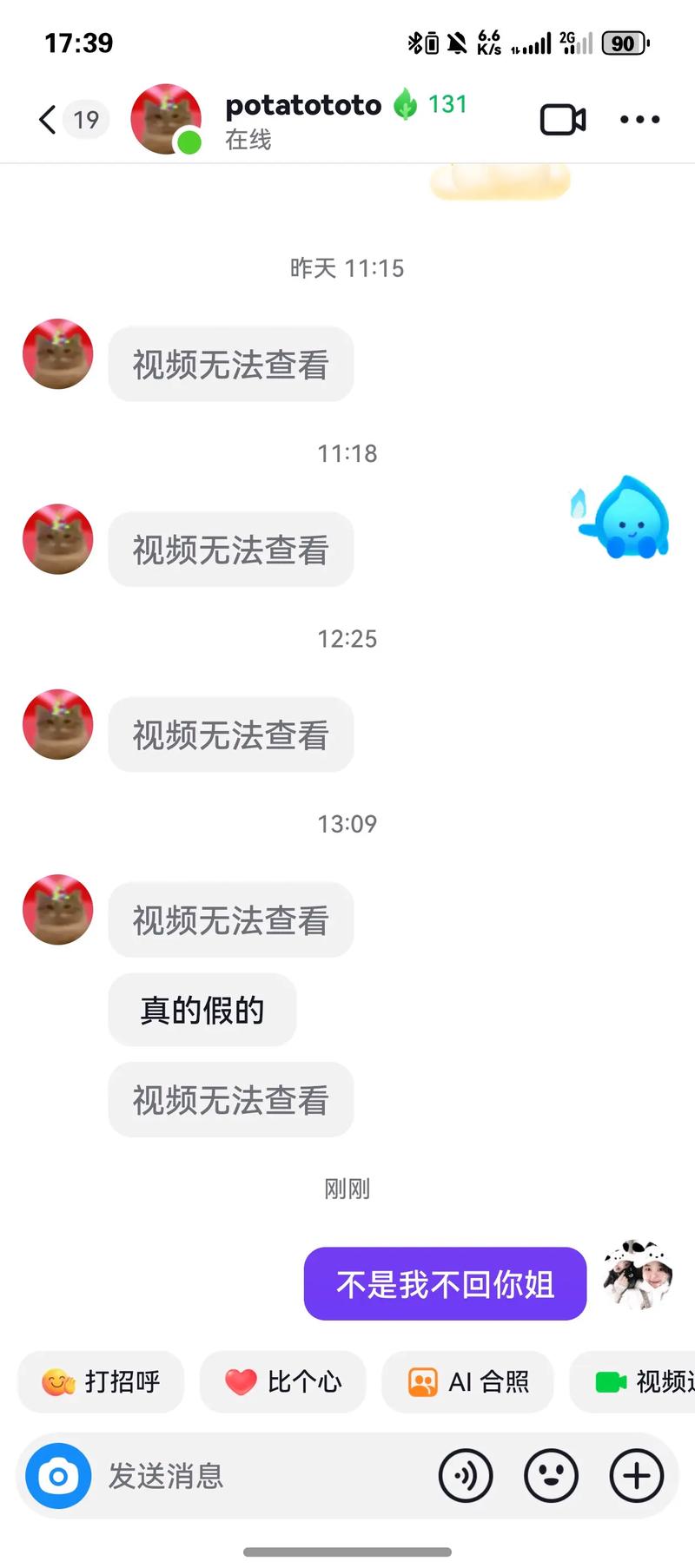Send a 比个心 heart gesture
The width and height of the screenshot is (695, 1568).
(x=283, y=1381)
